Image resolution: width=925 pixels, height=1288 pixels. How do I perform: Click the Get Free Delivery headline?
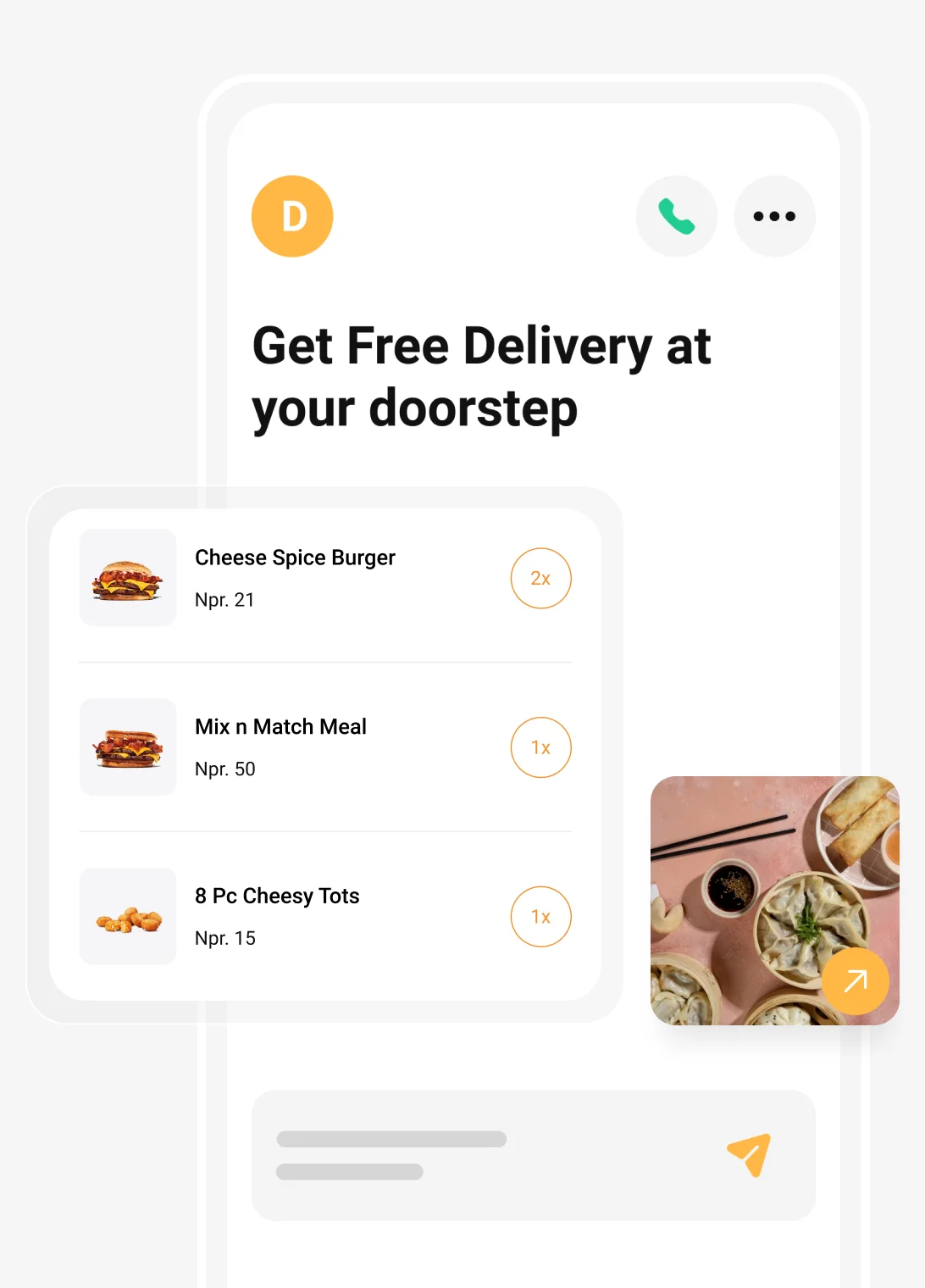pos(481,375)
